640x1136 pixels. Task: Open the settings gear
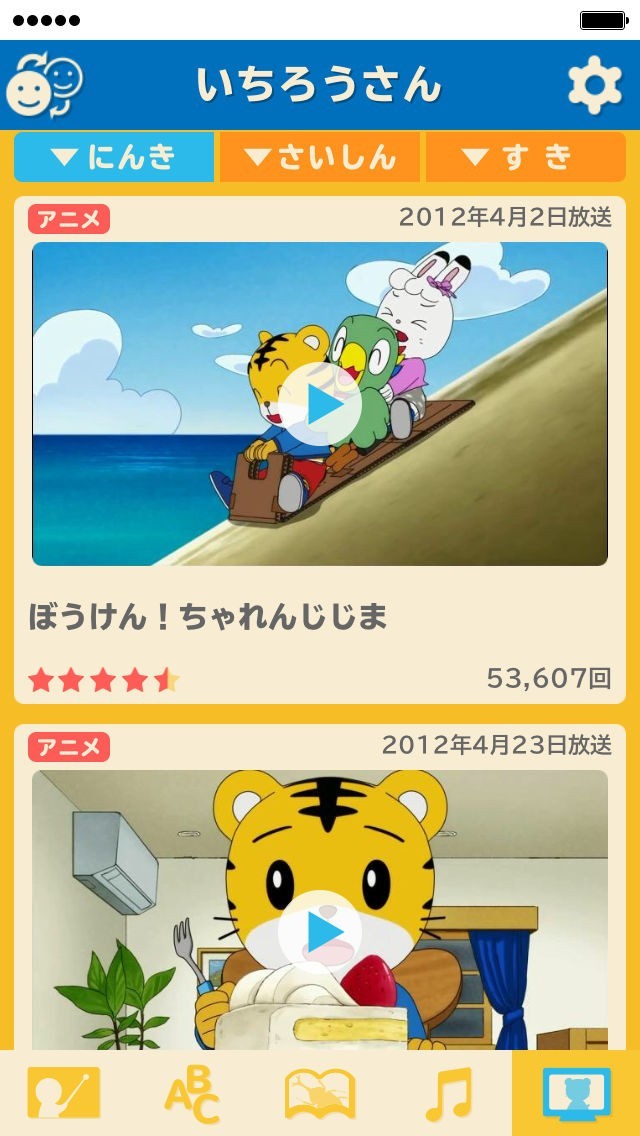pos(594,86)
